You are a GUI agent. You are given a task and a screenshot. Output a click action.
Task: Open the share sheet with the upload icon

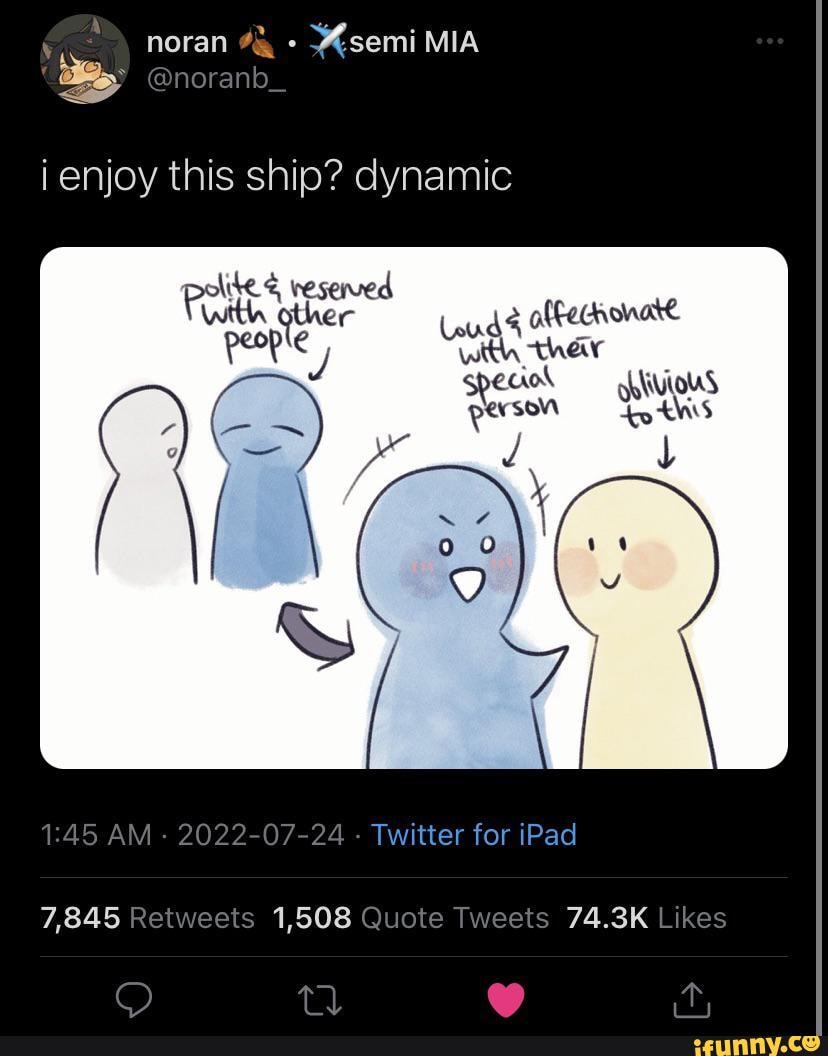click(x=693, y=997)
